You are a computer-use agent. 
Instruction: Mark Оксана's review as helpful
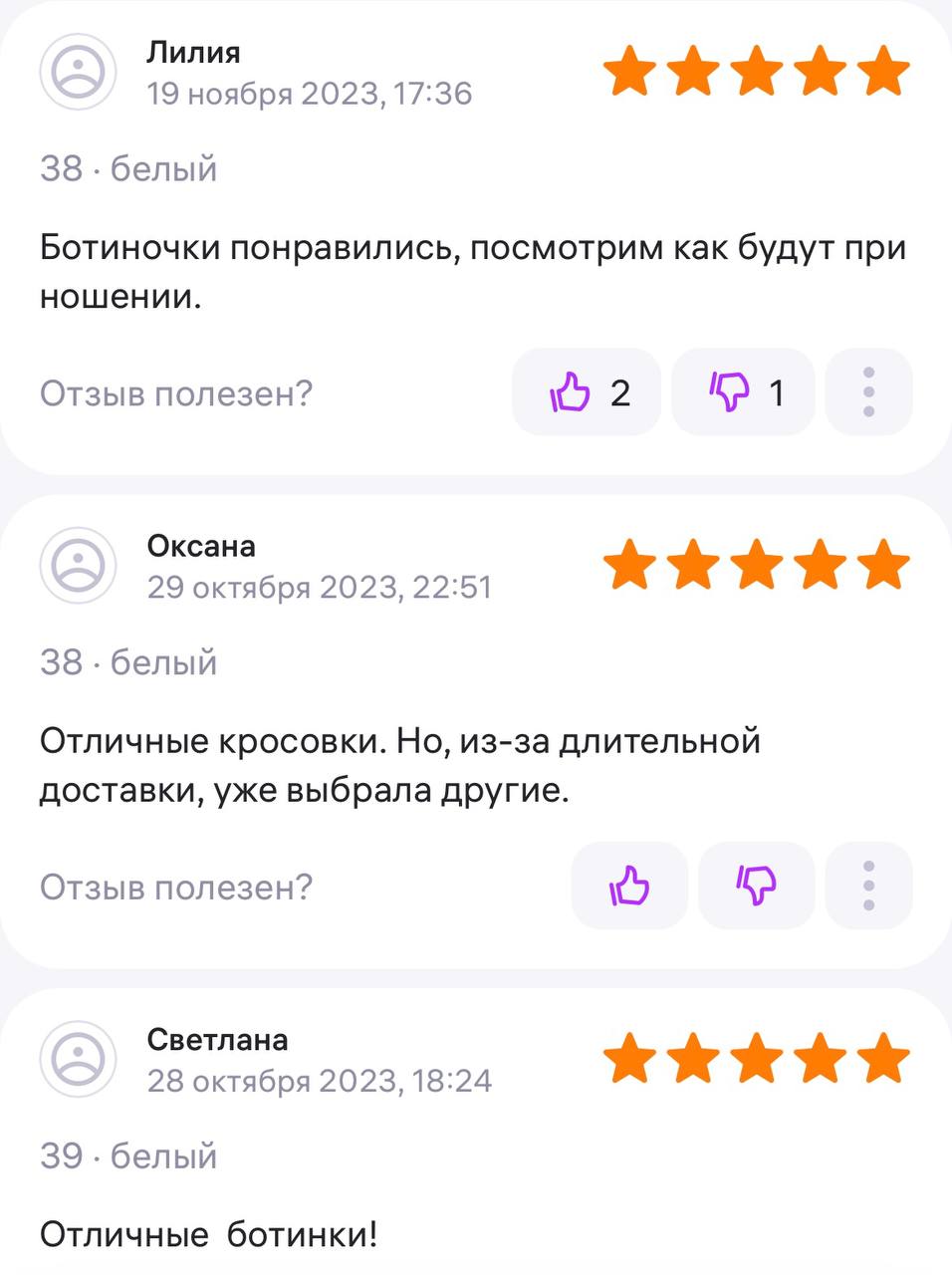(x=629, y=886)
